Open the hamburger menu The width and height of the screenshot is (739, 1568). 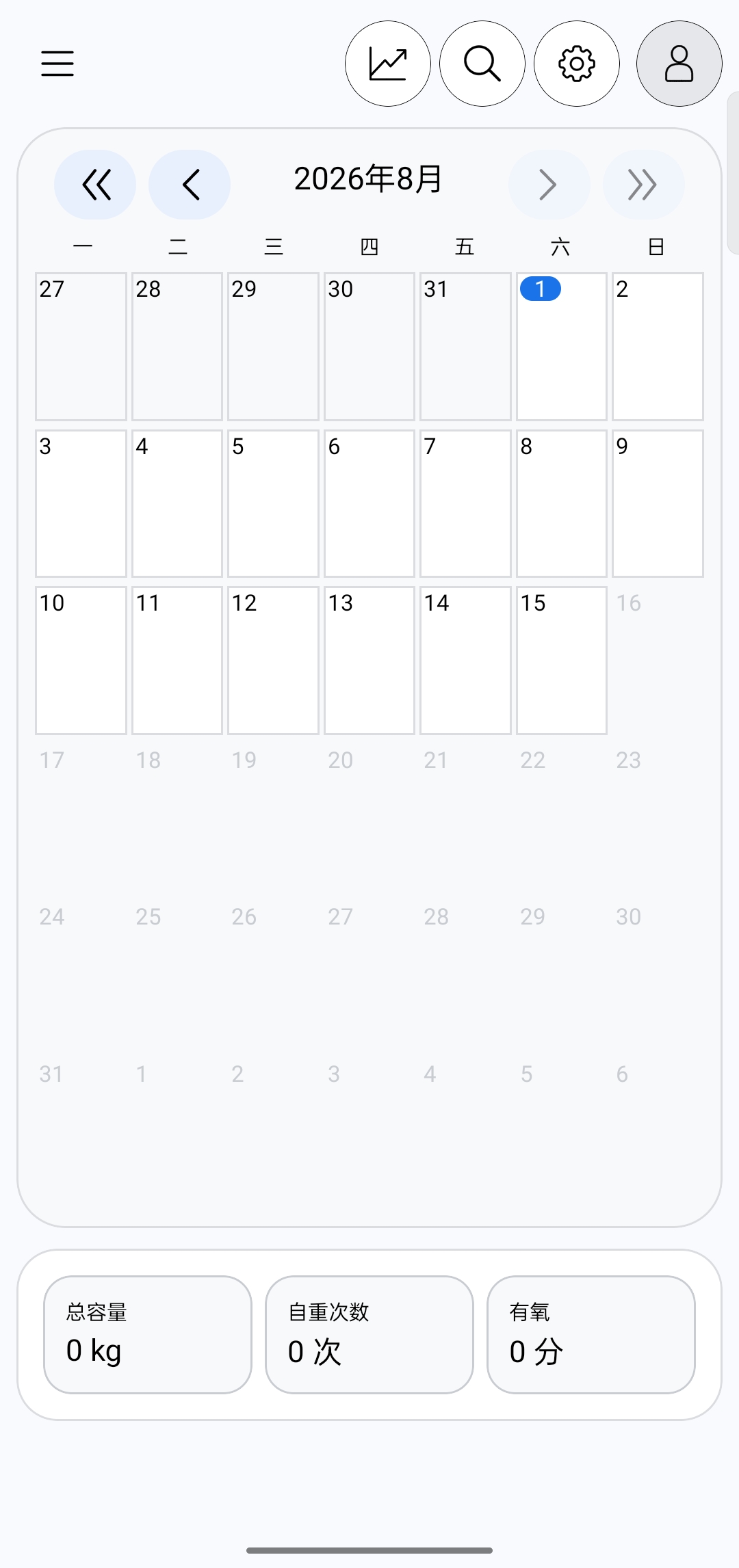[x=57, y=64]
